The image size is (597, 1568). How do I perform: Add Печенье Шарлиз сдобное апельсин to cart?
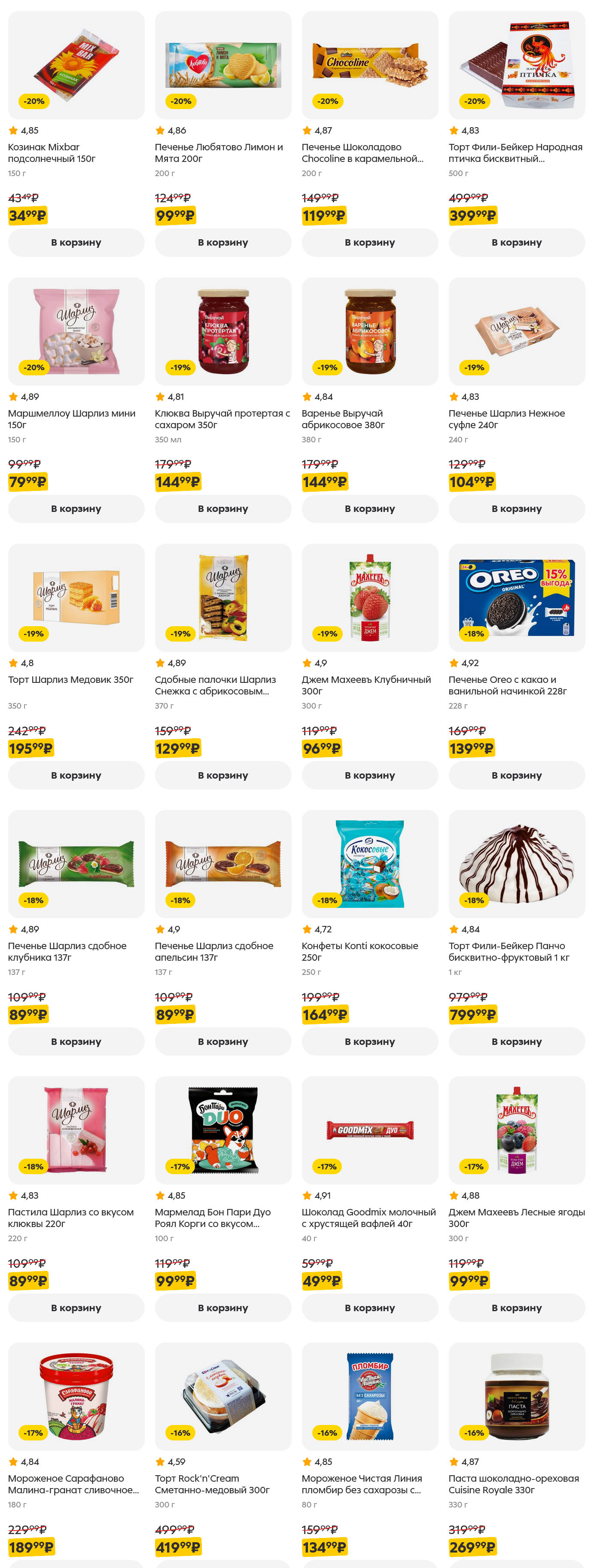[x=223, y=1041]
